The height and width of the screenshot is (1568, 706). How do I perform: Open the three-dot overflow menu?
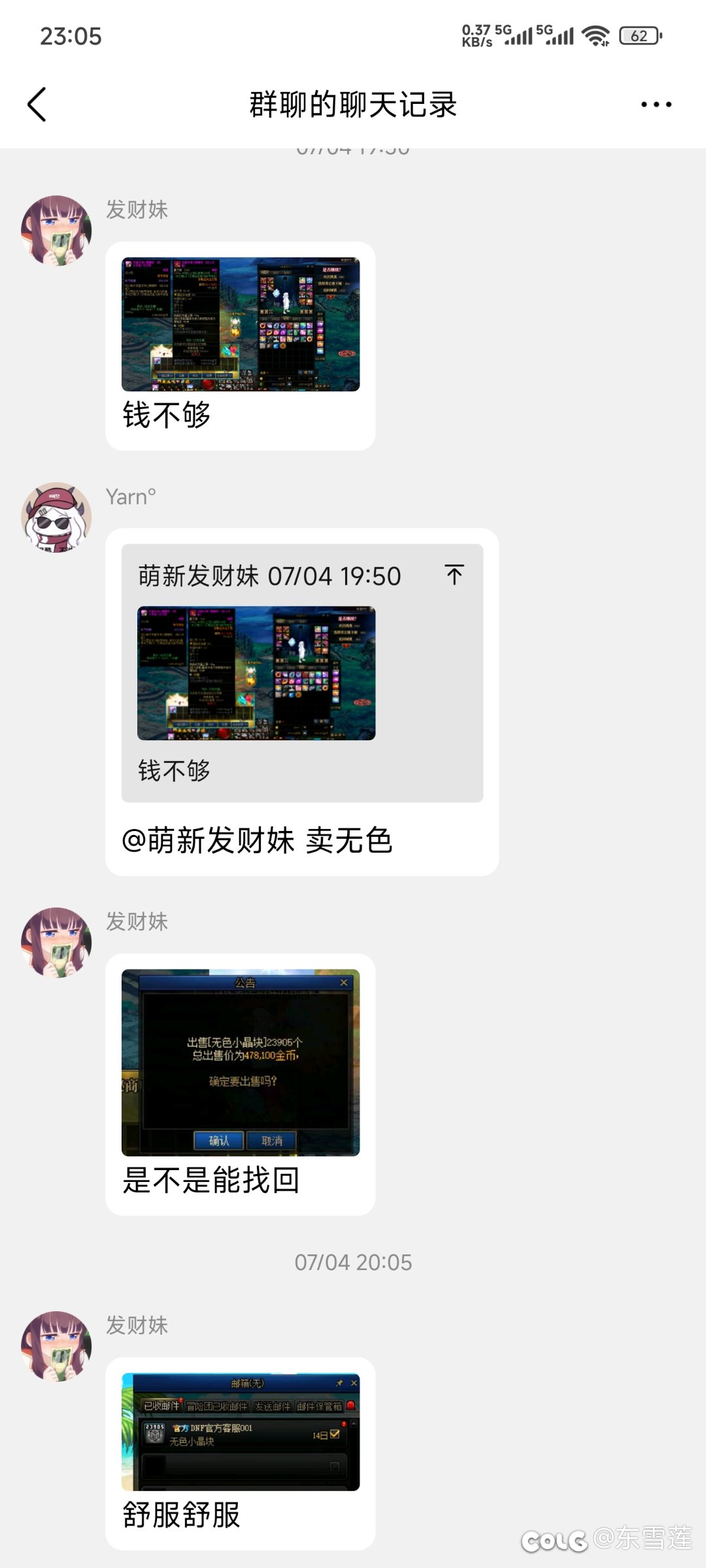point(656,105)
